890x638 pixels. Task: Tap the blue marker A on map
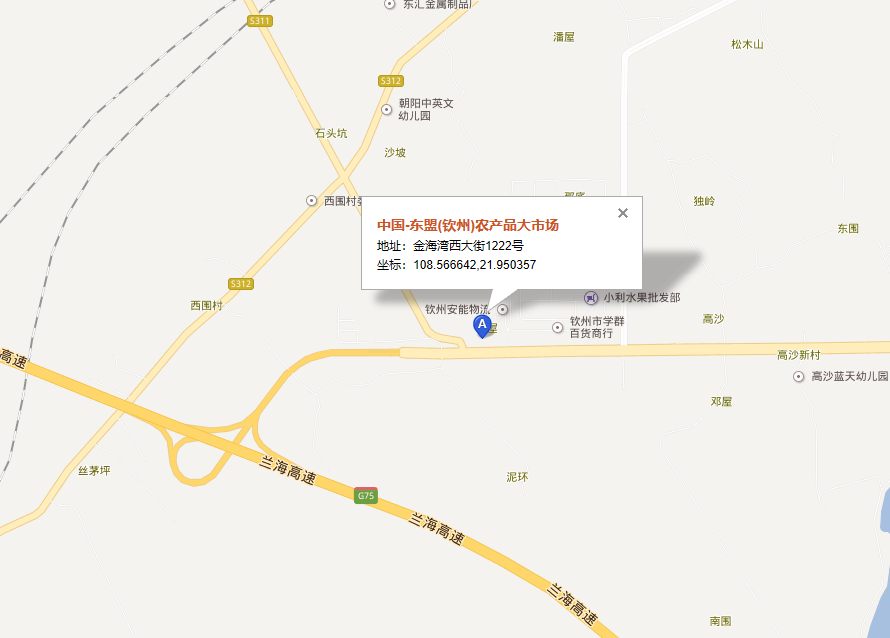(482, 326)
